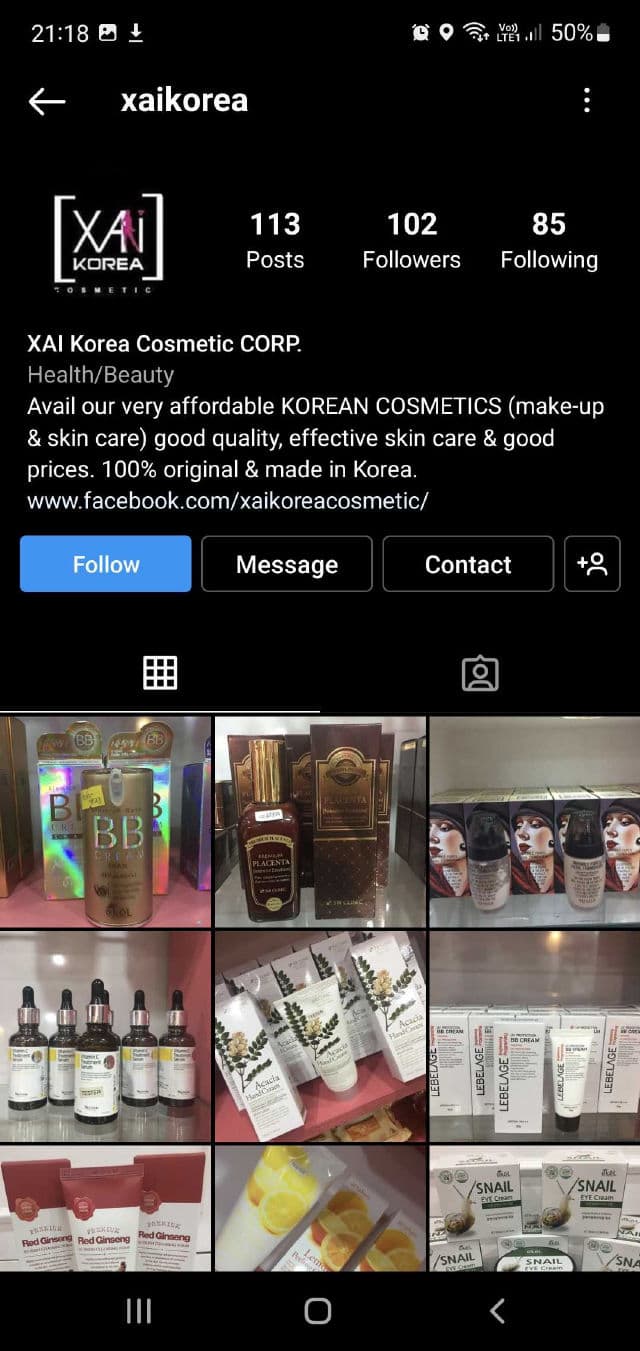Open the Placenta serum bottle post
640x1351 pixels.
tap(320, 821)
